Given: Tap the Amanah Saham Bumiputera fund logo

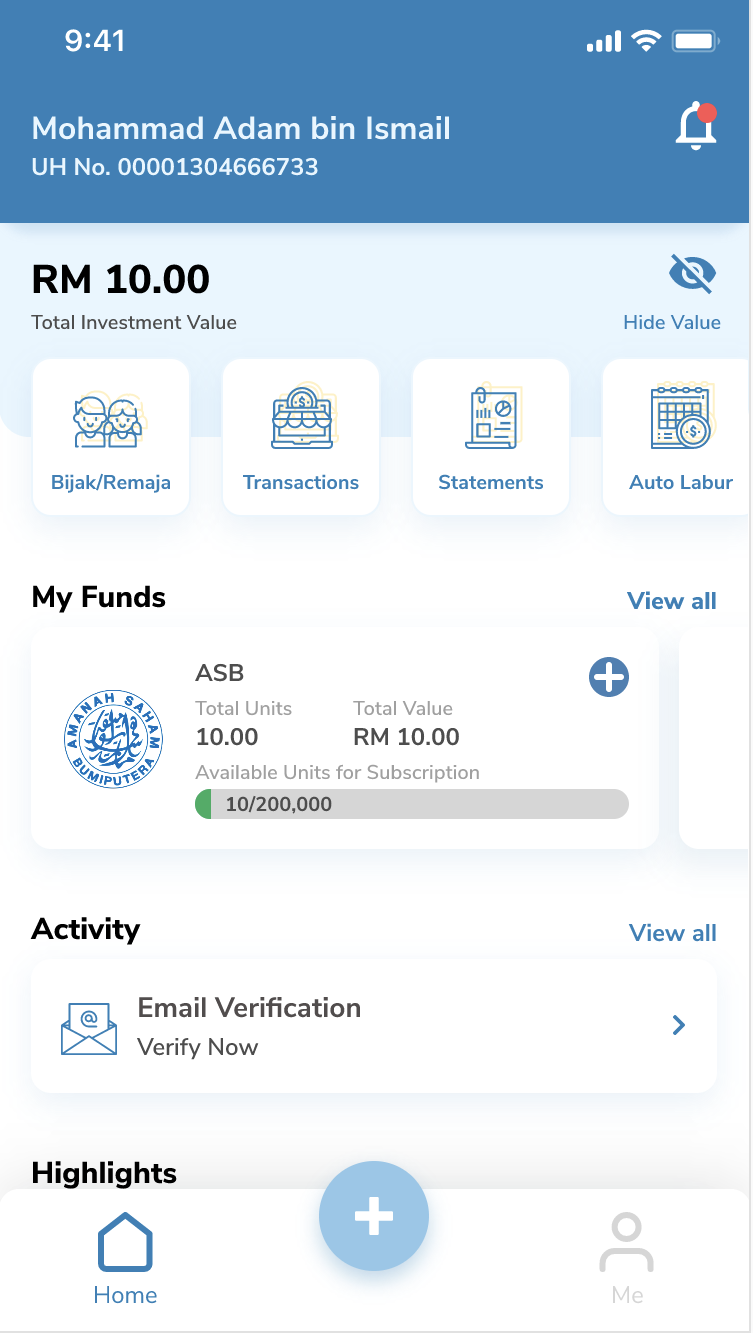Looking at the screenshot, I should pyautogui.click(x=113, y=739).
